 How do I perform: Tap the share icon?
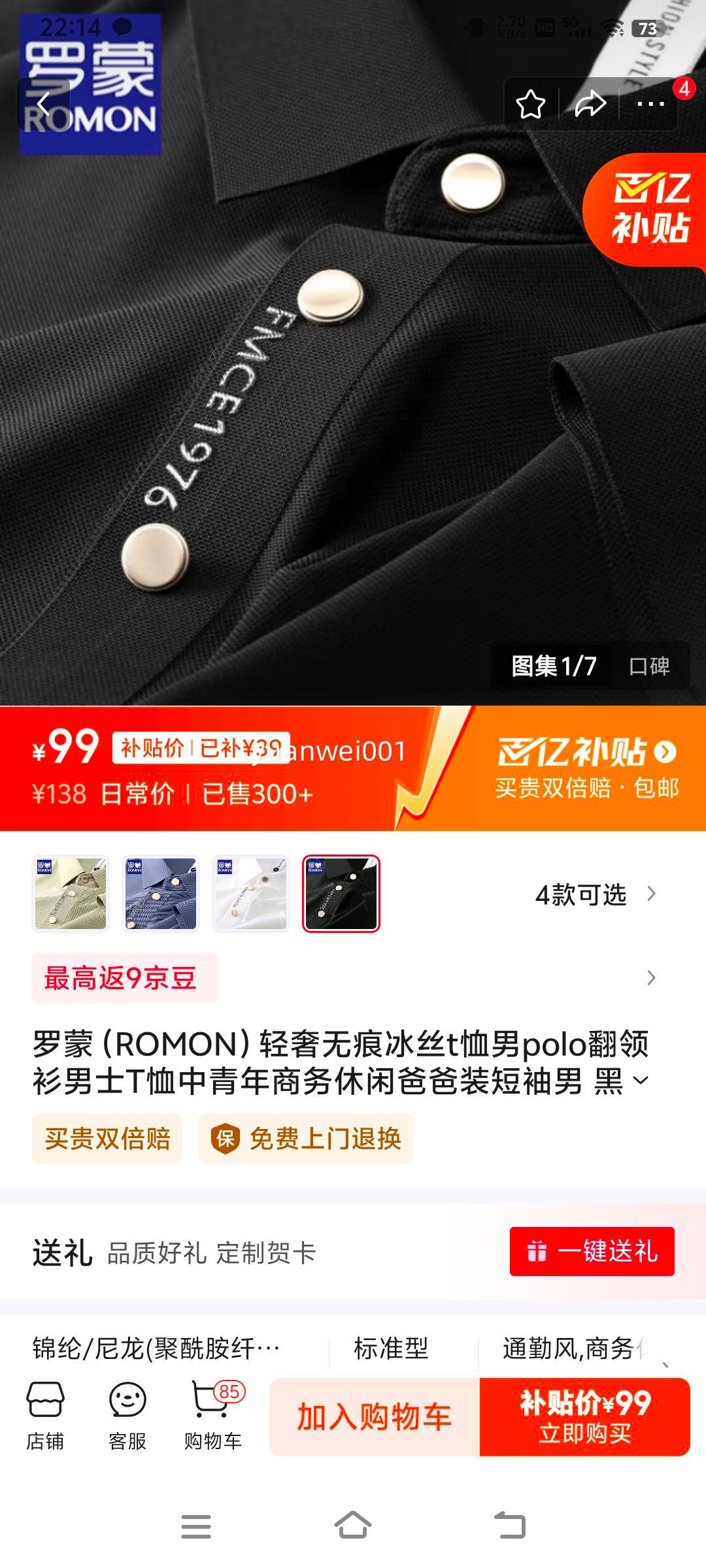coord(589,105)
